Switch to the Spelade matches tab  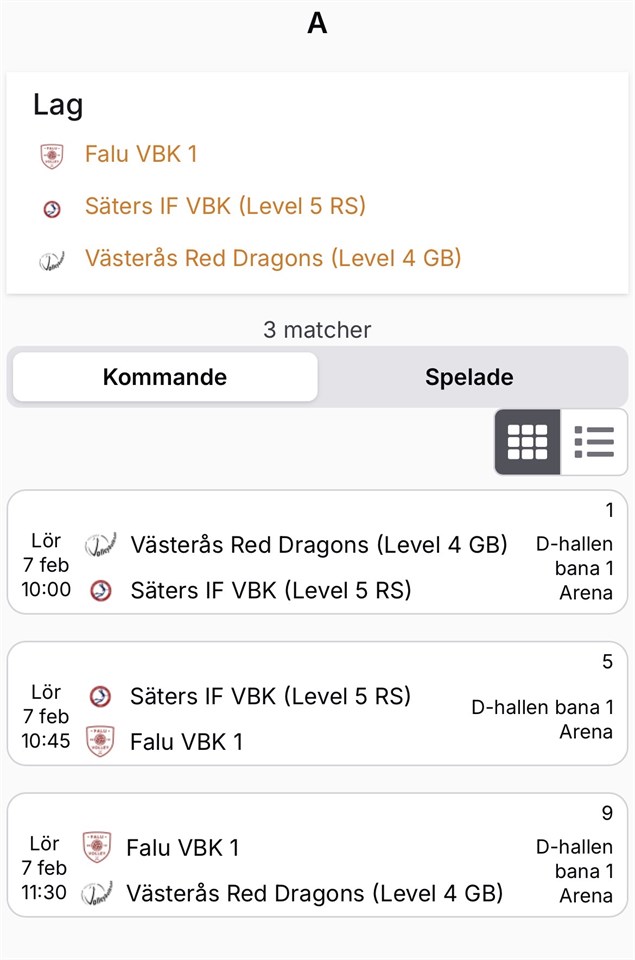(469, 377)
